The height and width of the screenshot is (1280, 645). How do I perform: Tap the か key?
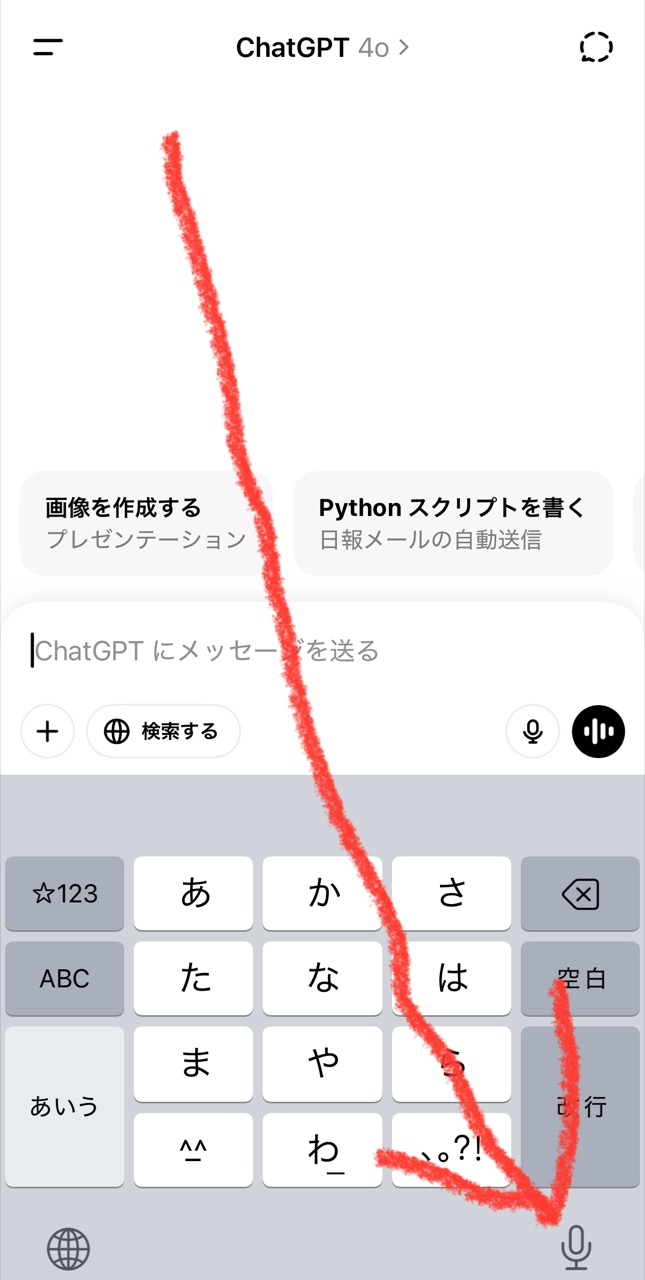[x=323, y=893]
